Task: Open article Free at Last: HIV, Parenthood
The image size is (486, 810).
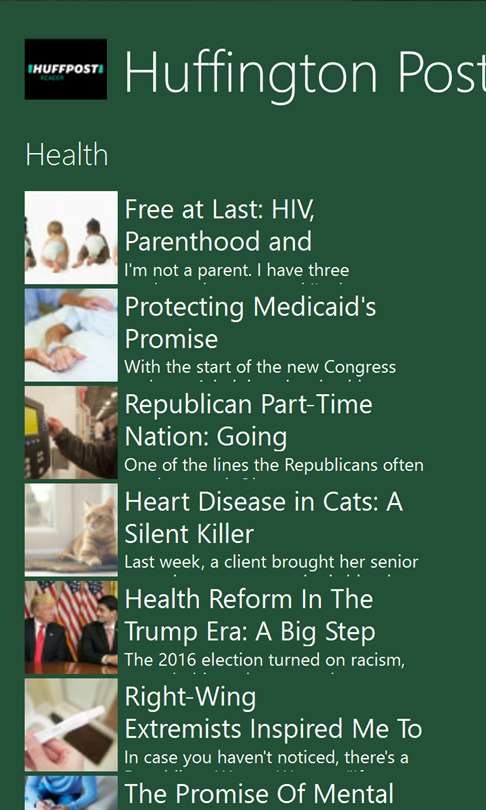Action: [x=243, y=238]
